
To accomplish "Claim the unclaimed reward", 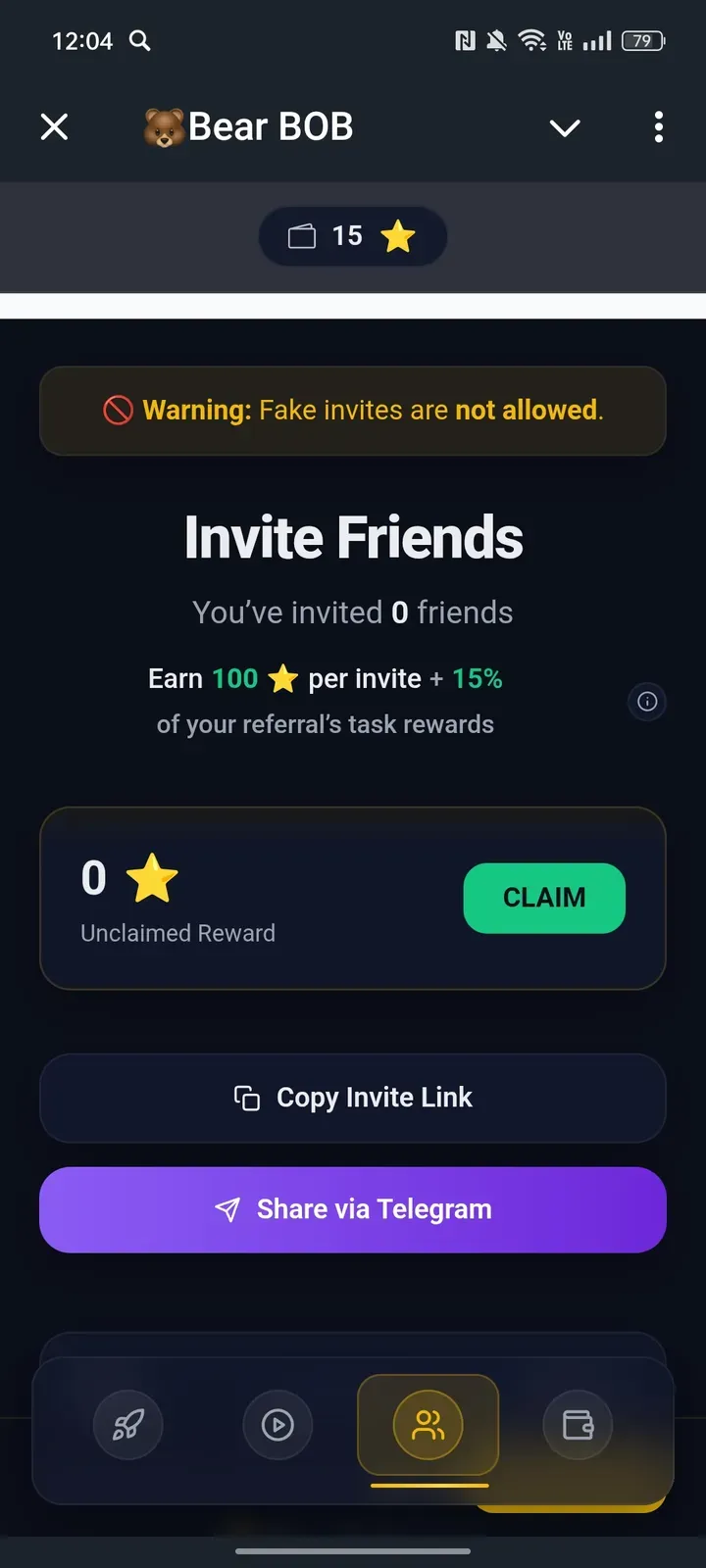I will pos(544,898).
